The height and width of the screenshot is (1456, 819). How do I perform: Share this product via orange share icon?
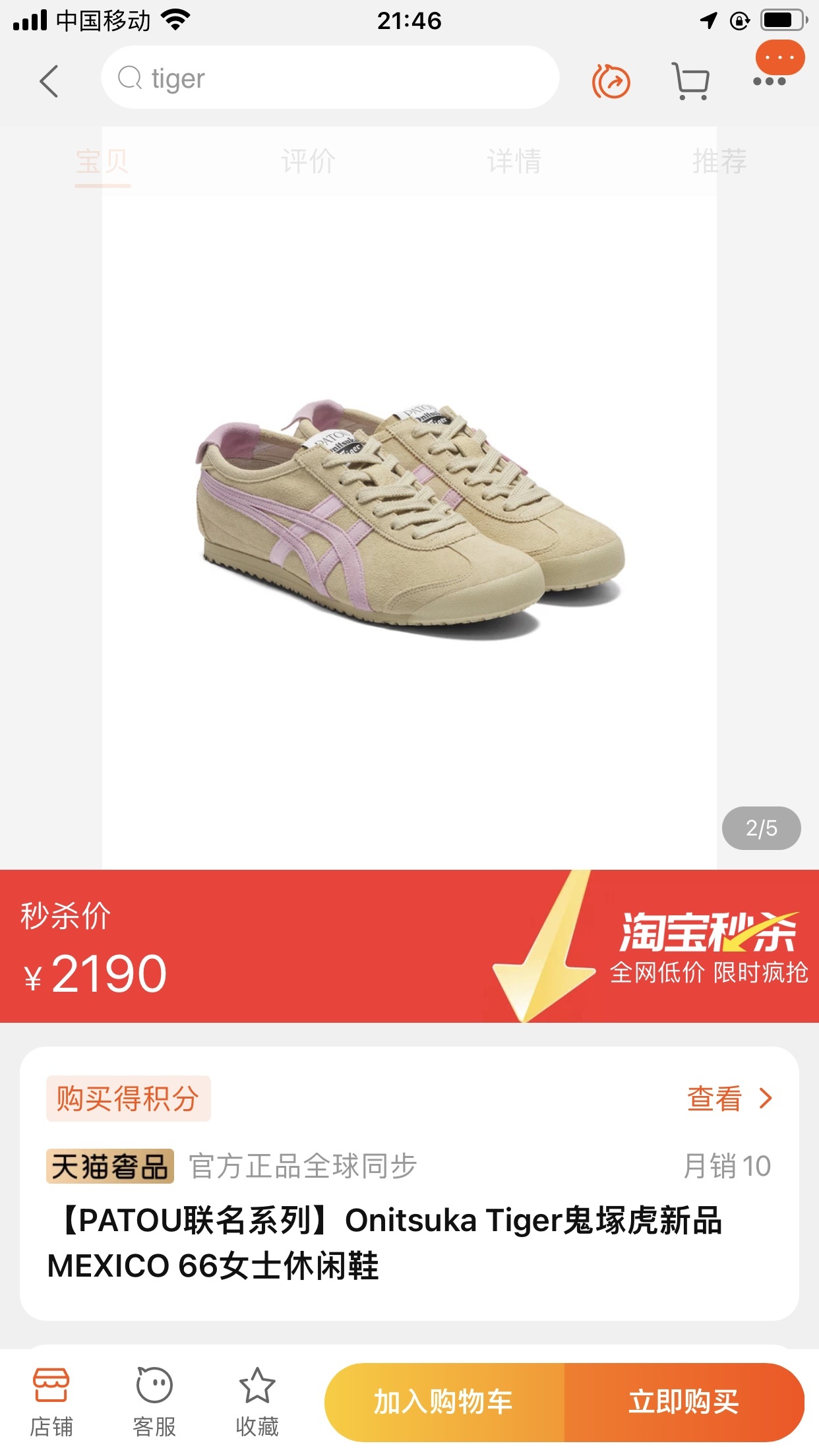(x=611, y=82)
